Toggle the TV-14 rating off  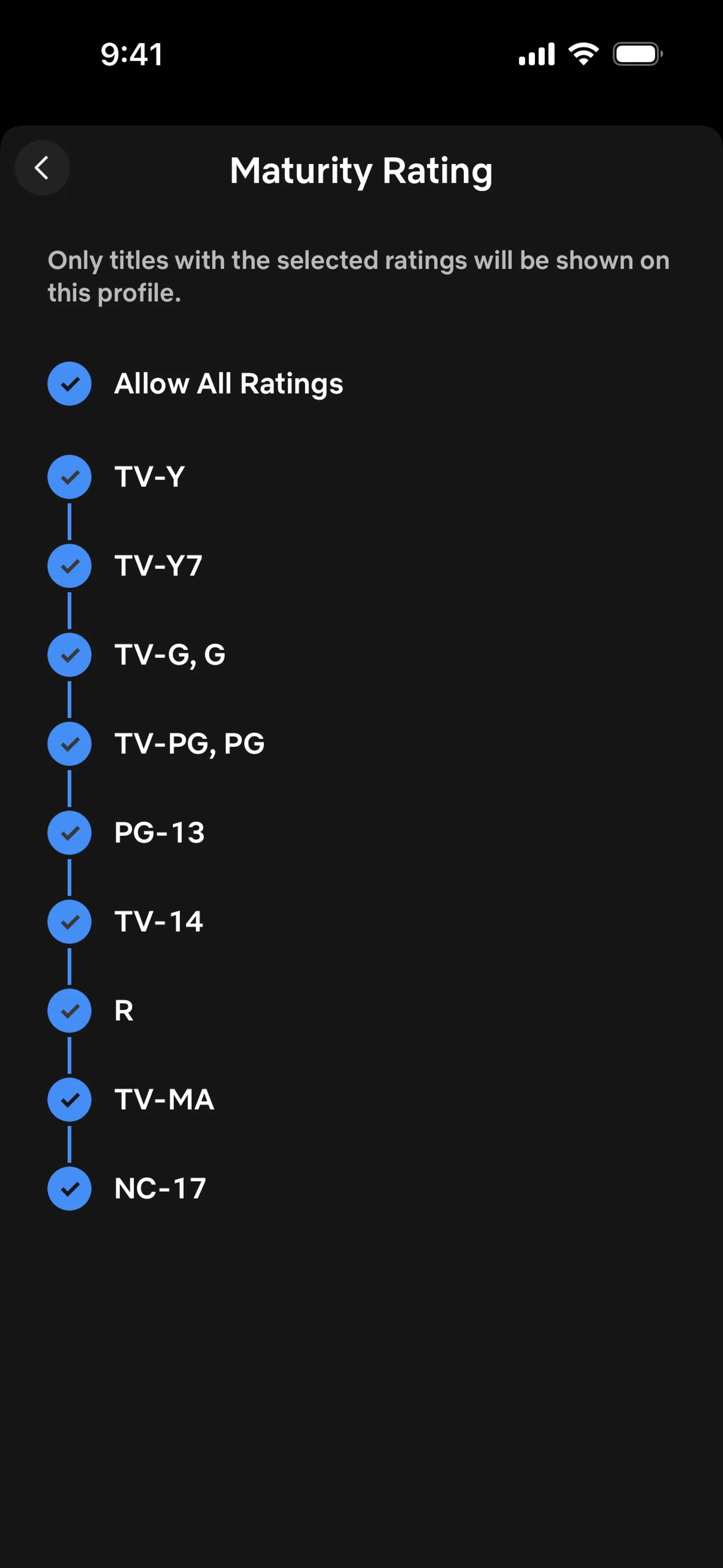(x=69, y=922)
